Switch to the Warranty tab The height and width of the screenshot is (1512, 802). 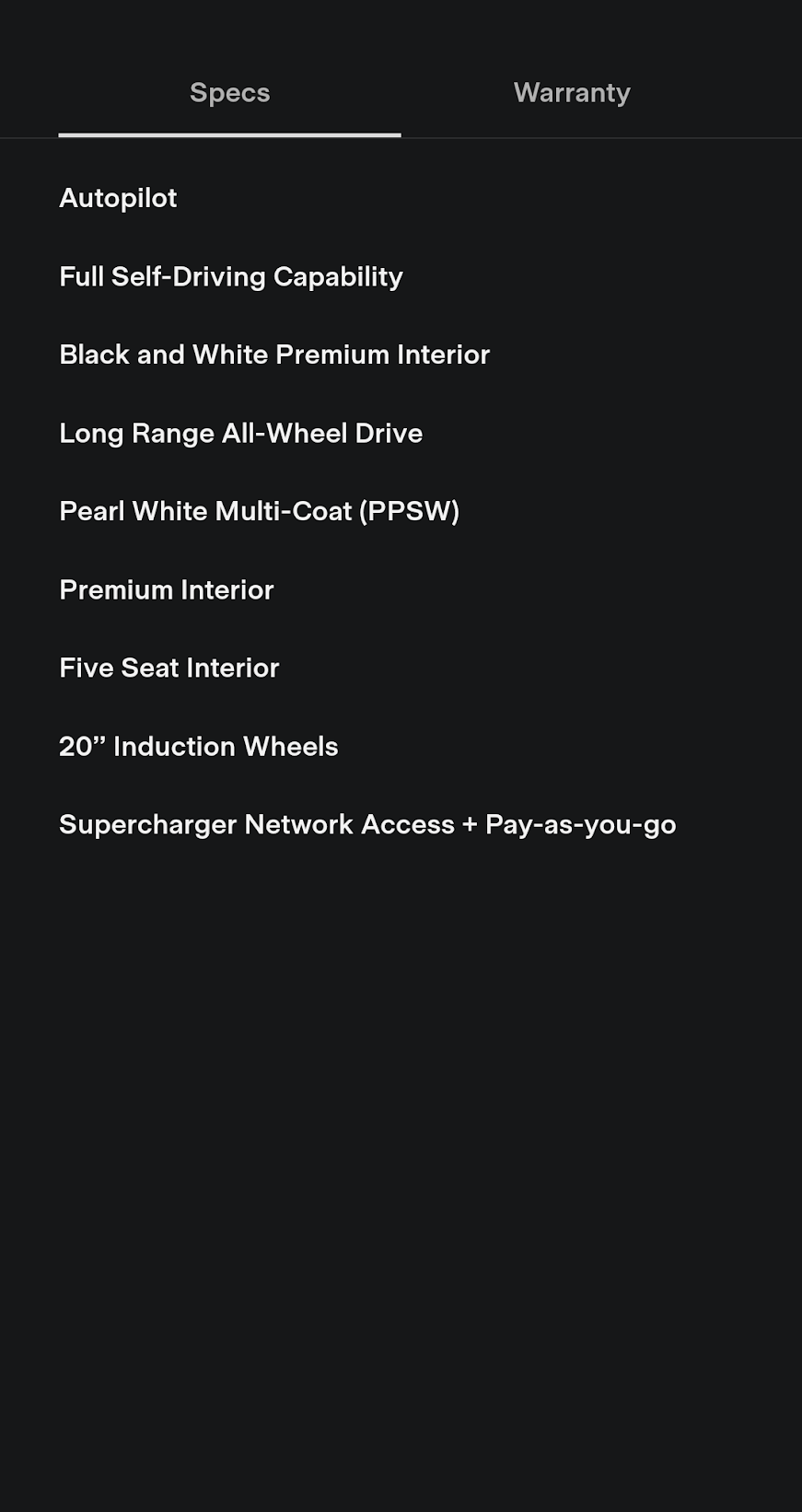pos(572,93)
